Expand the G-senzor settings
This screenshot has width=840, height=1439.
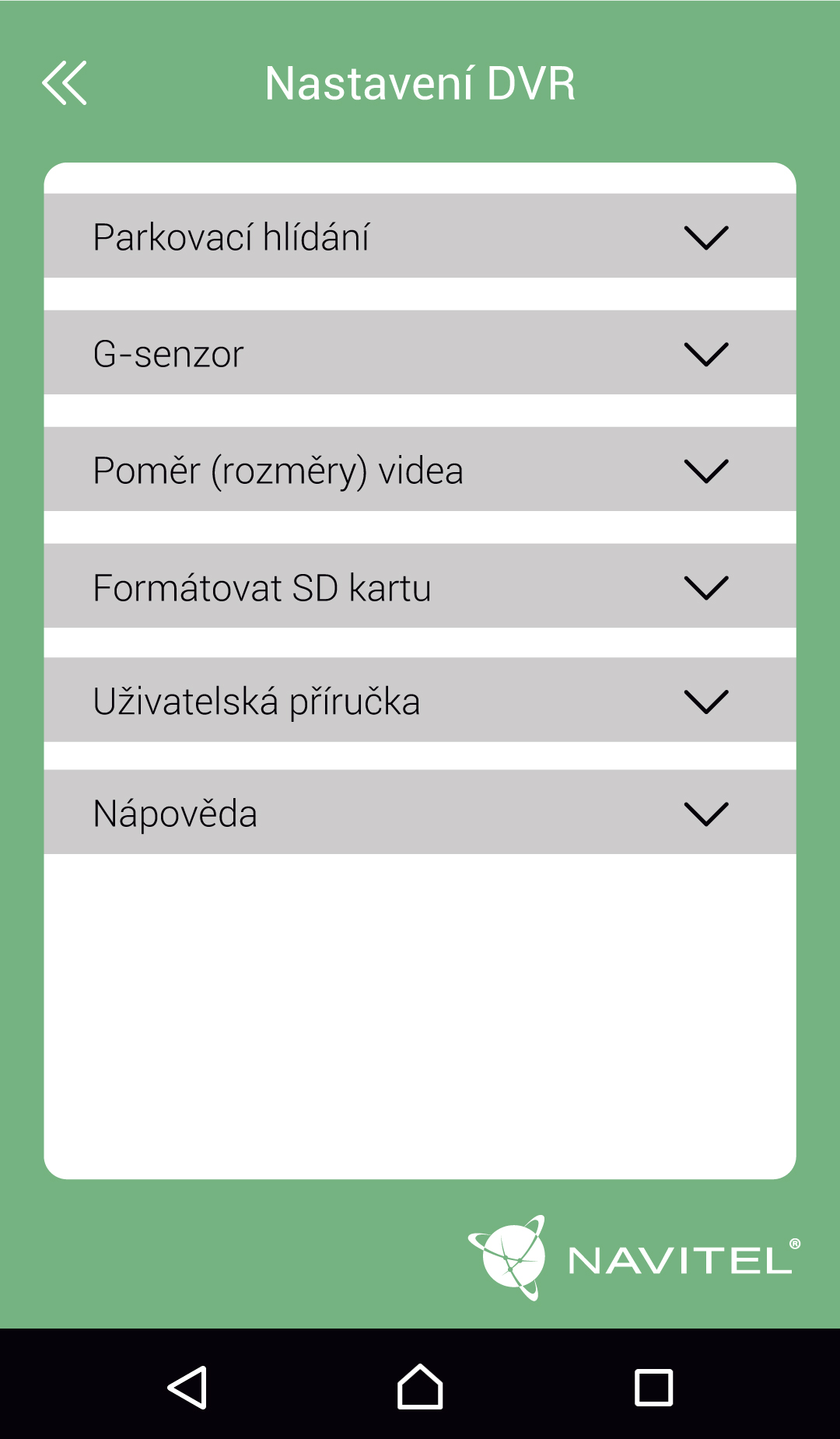click(x=705, y=353)
